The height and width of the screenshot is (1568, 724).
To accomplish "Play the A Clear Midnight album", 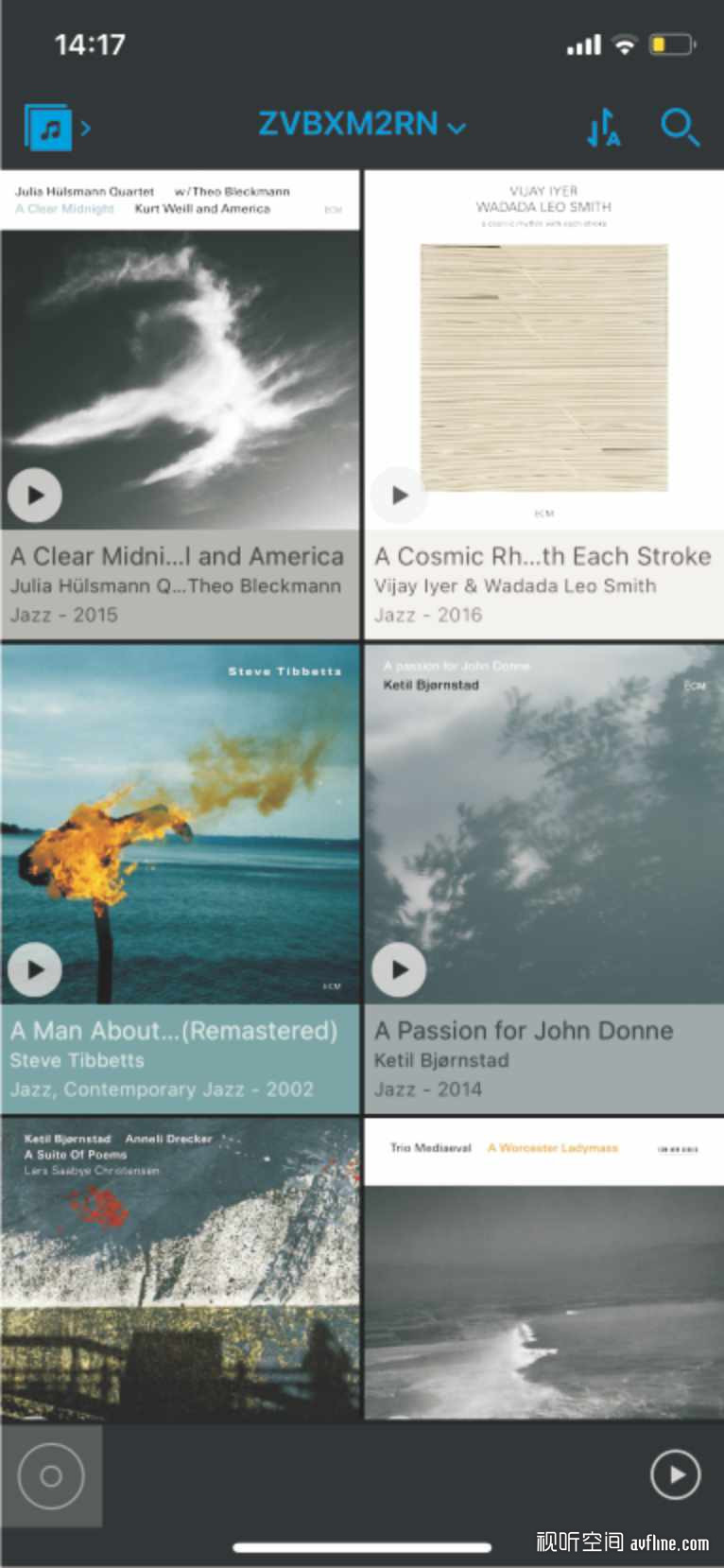I will (35, 495).
